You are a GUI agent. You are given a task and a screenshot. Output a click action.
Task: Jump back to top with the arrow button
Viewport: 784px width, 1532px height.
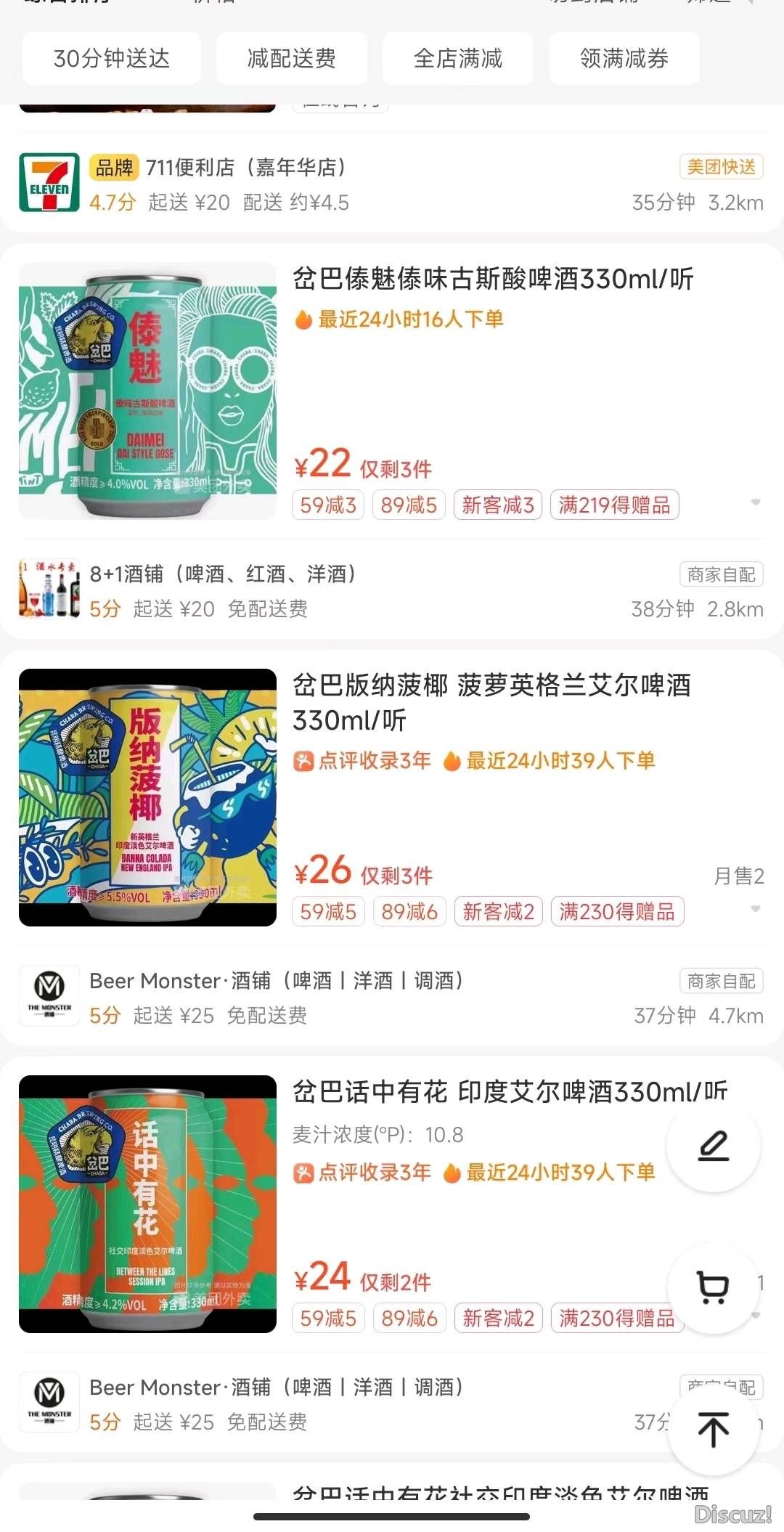pyautogui.click(x=713, y=1429)
